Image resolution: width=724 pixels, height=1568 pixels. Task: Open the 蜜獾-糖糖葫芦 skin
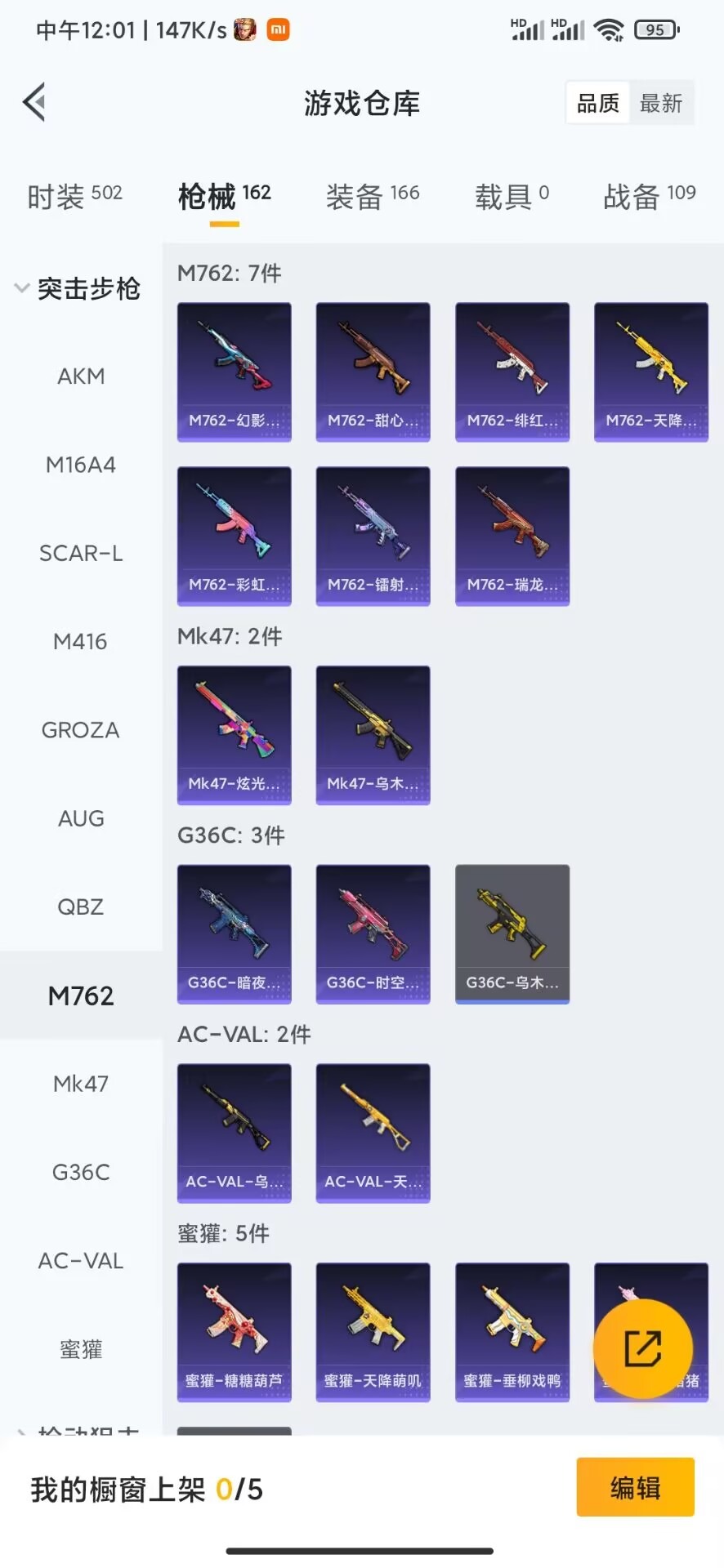click(x=235, y=1332)
